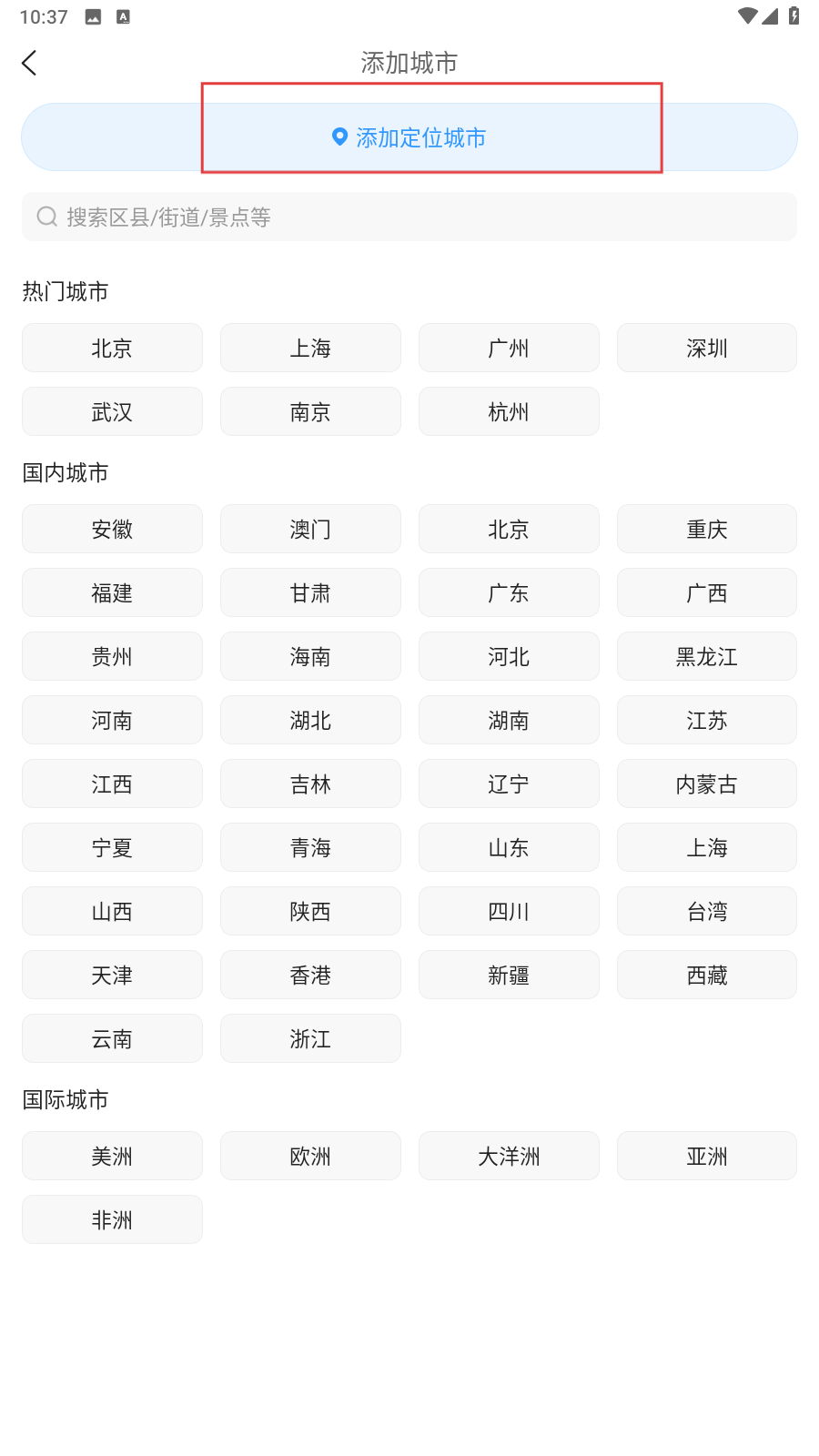Open 非洲 international cities
Image resolution: width=819 pixels, height=1456 pixels.
112,1219
